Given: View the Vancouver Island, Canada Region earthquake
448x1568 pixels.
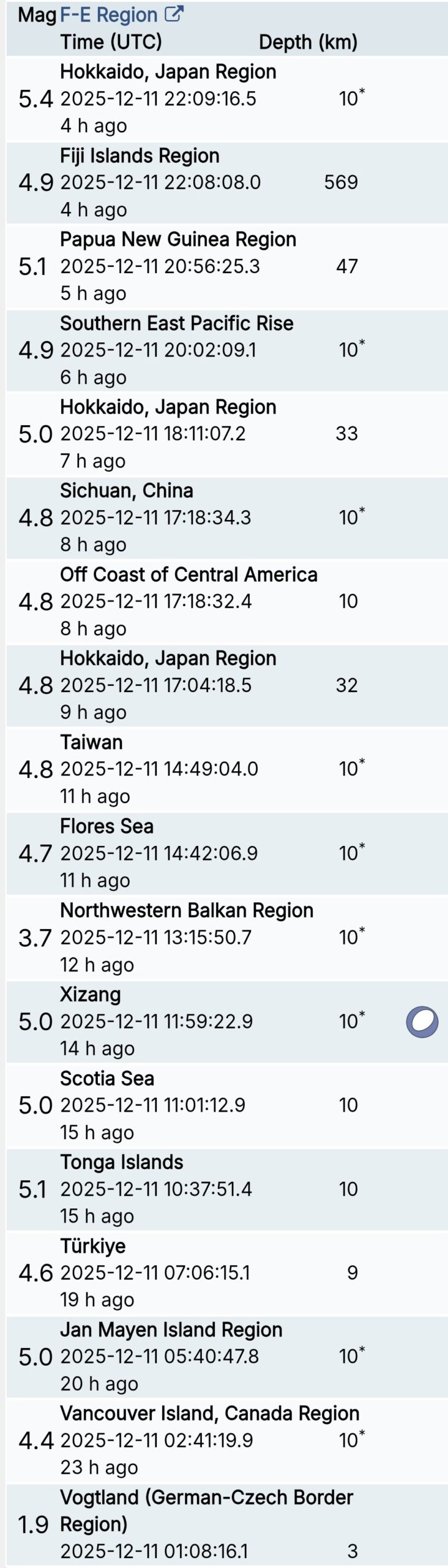Looking at the screenshot, I should tap(209, 1414).
